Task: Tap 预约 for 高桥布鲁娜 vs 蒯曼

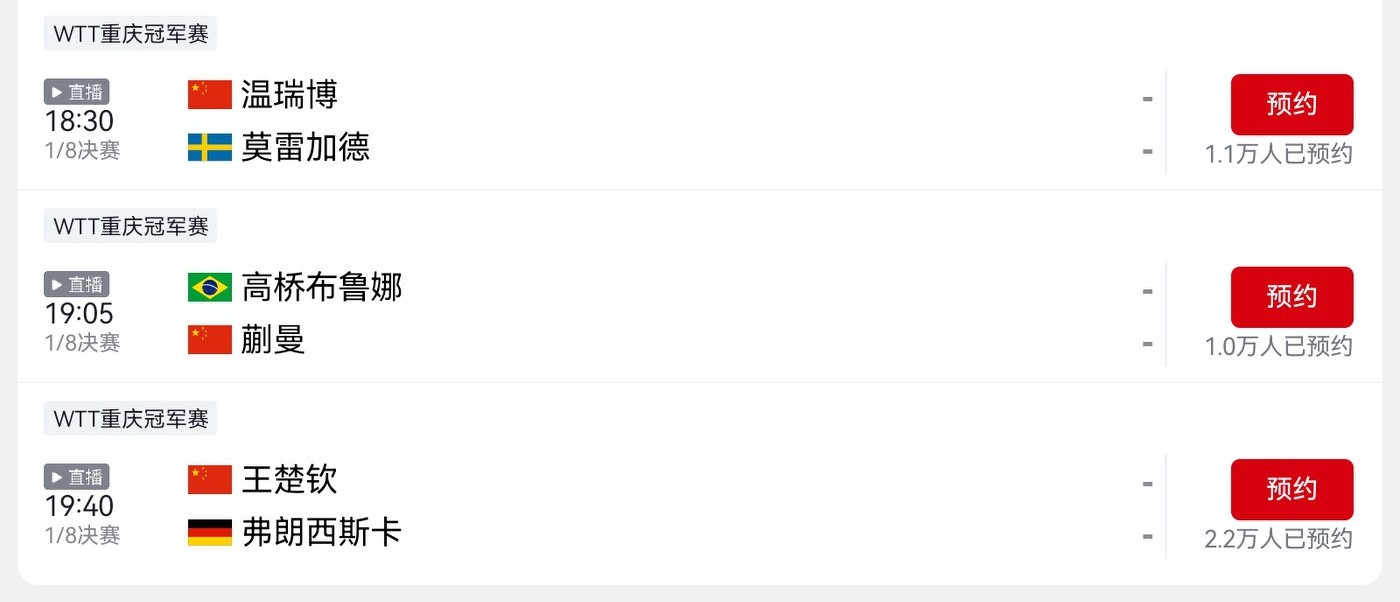Action: [x=1291, y=297]
